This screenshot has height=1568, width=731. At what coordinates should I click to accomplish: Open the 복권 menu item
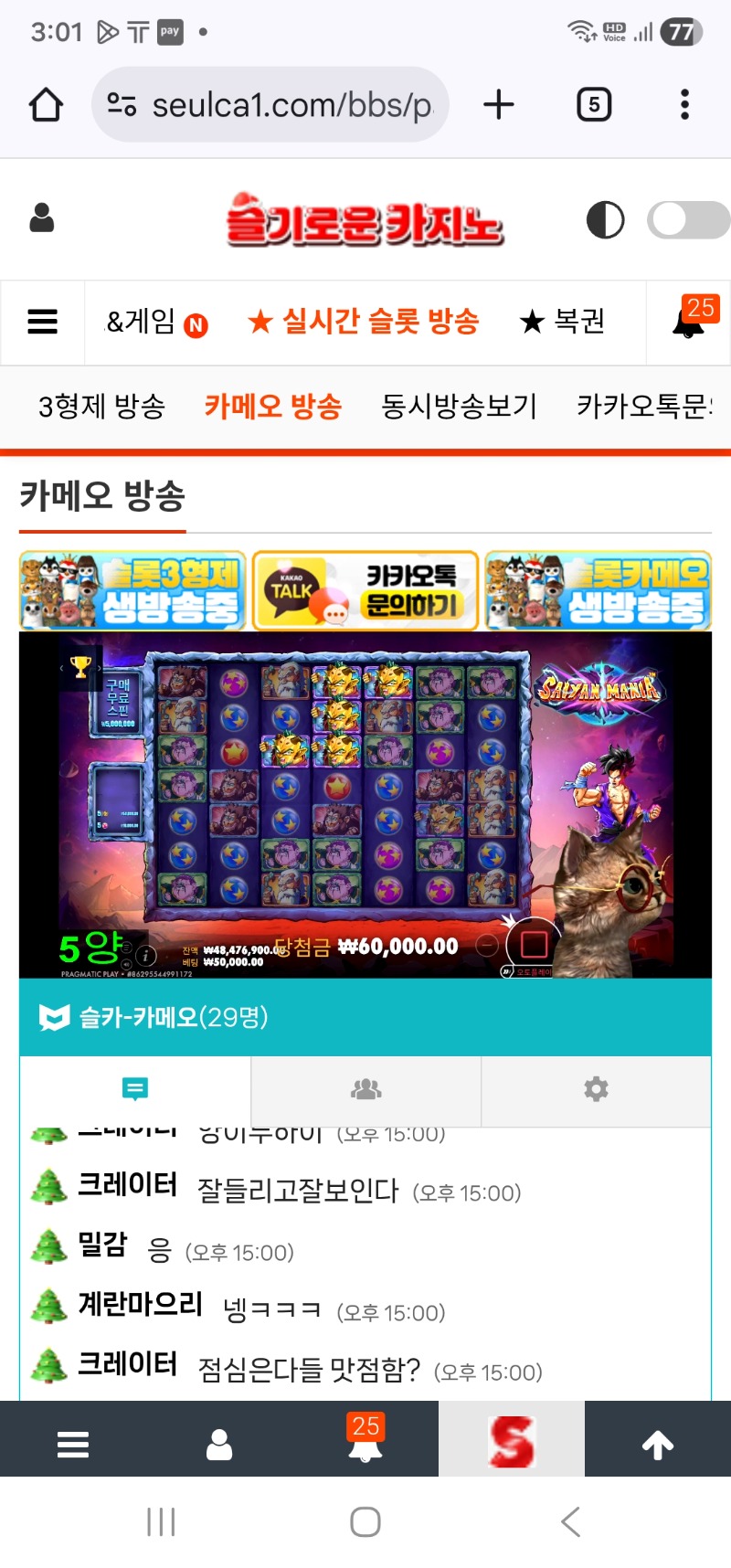(x=562, y=322)
